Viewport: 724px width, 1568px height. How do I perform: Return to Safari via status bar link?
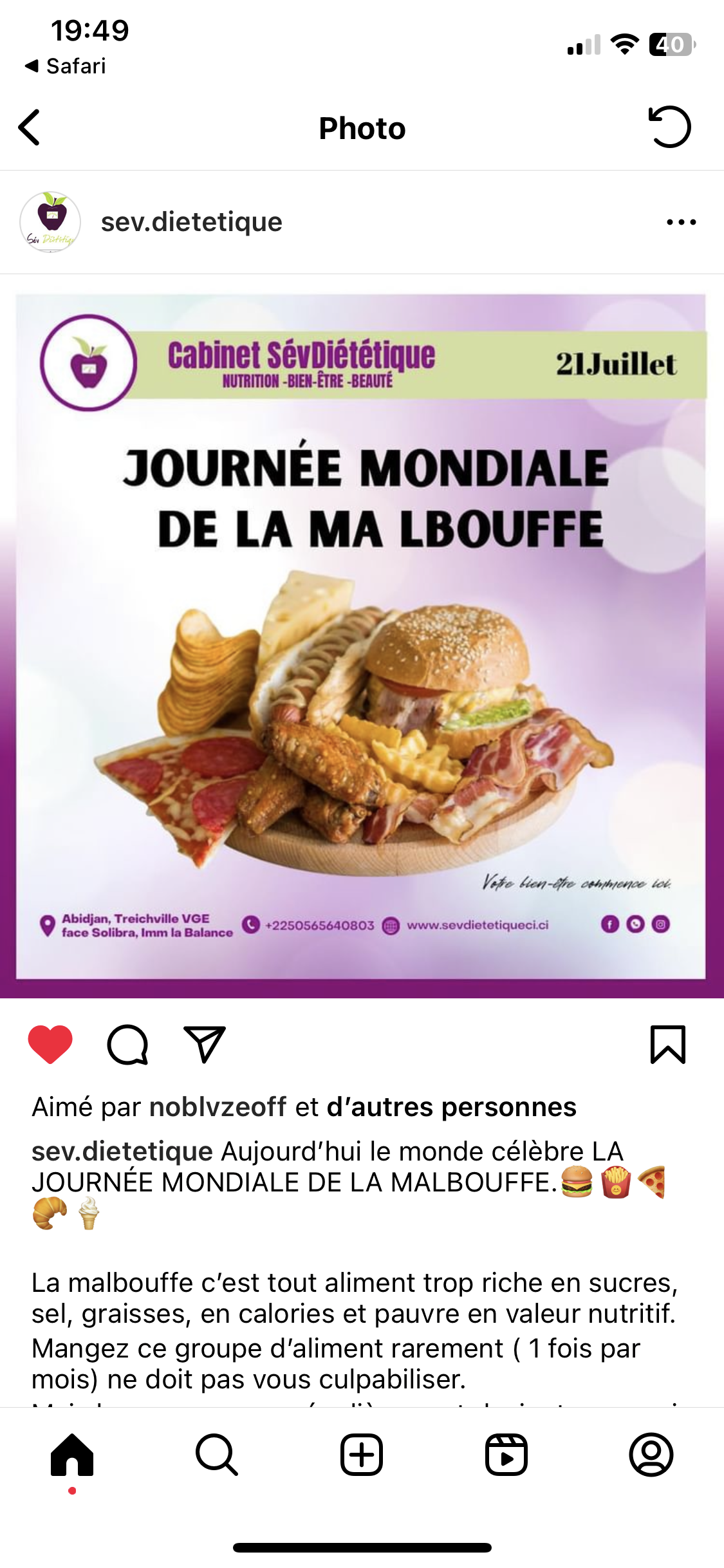(x=66, y=66)
